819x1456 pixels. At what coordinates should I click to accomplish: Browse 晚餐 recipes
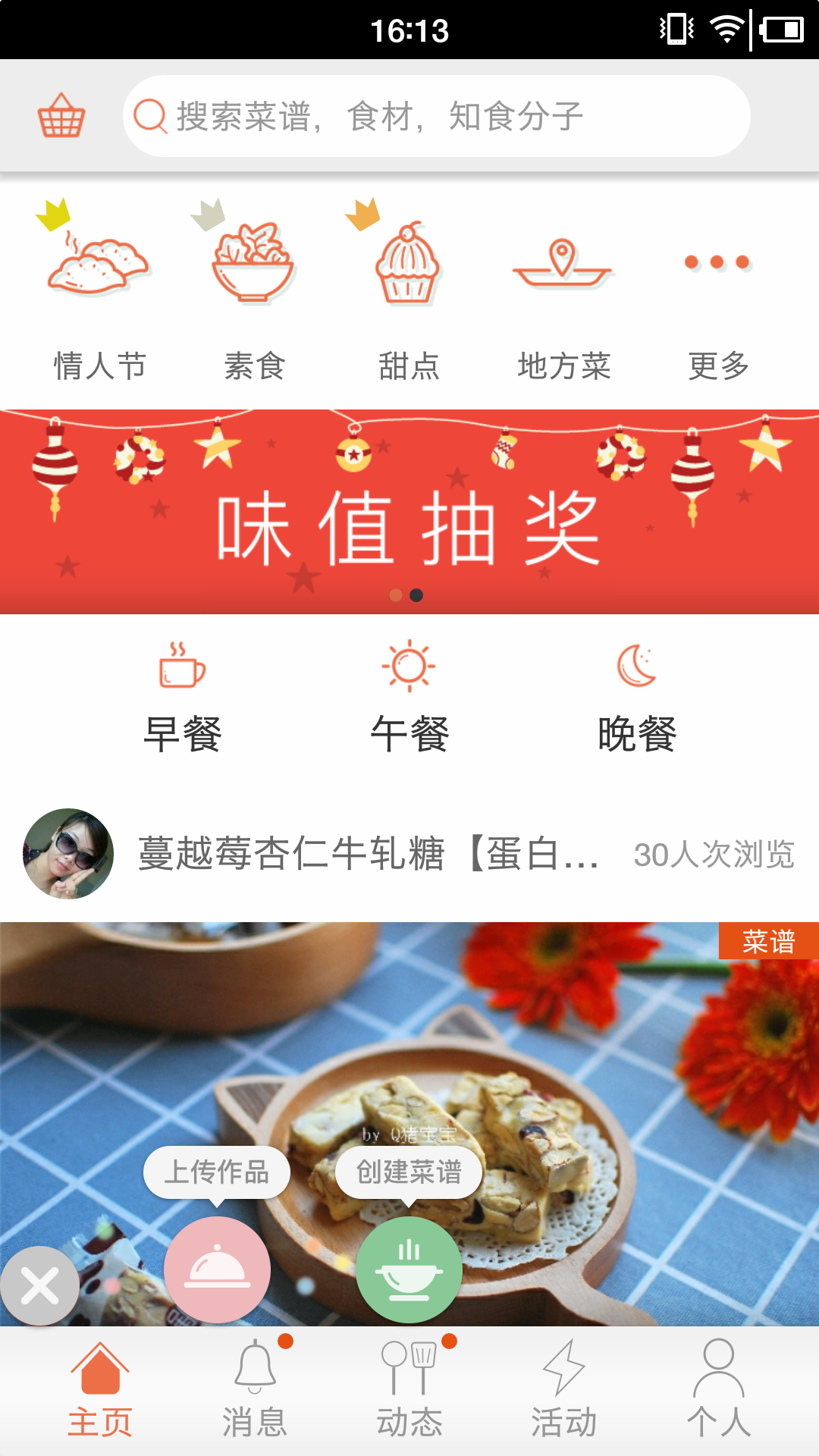(x=637, y=698)
